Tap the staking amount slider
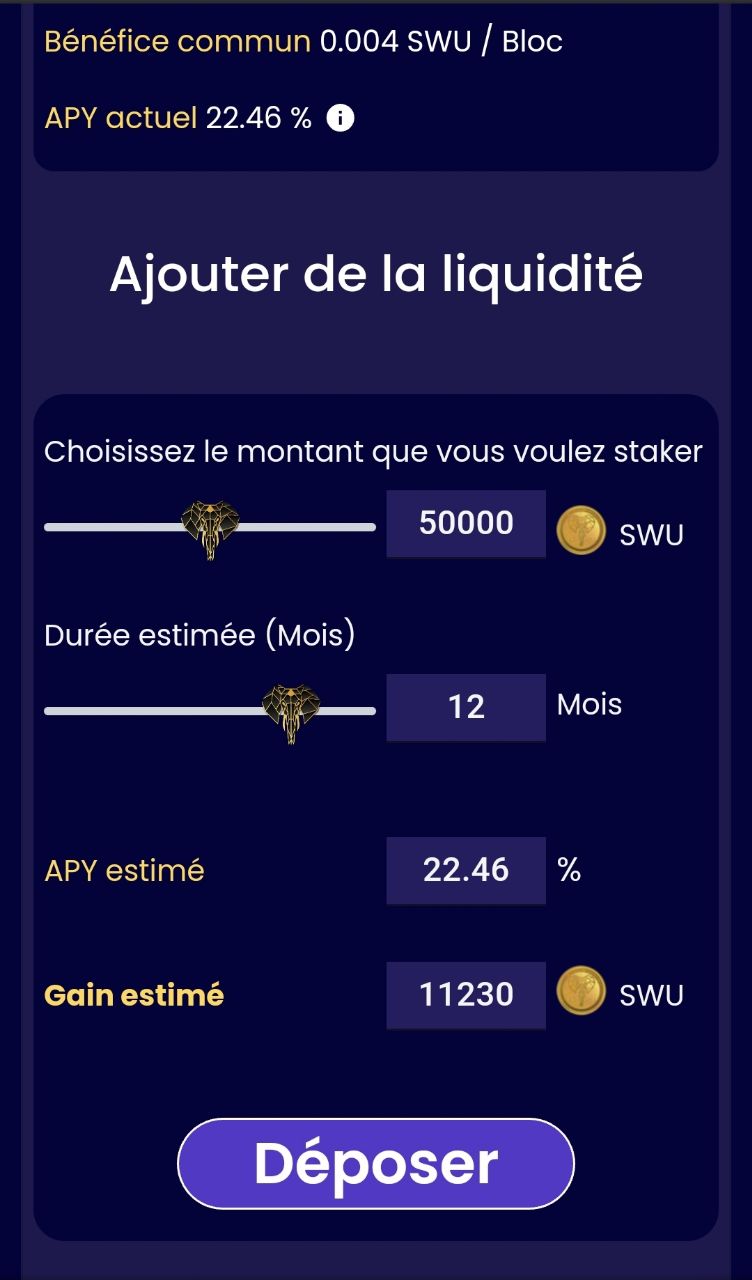The image size is (752, 1280). point(210,527)
